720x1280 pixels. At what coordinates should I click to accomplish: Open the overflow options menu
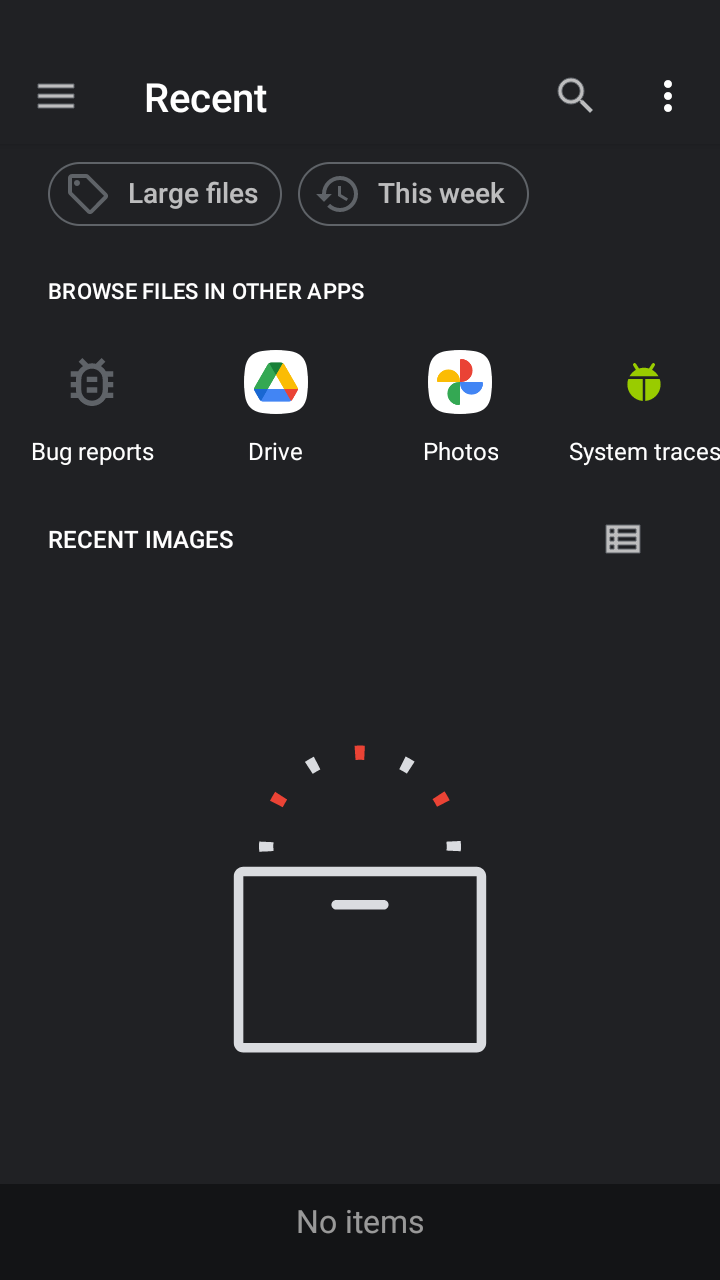click(667, 96)
